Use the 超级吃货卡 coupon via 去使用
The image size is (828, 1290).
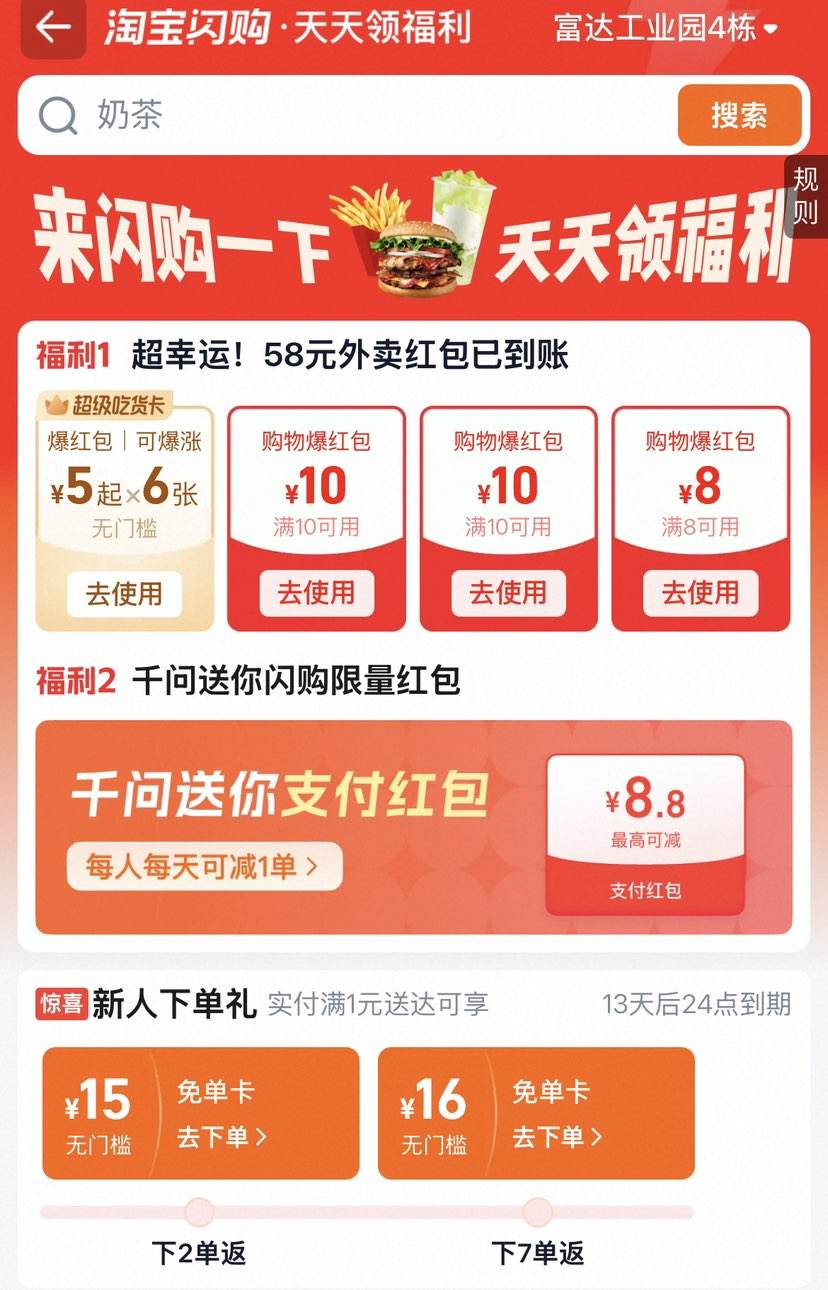tap(124, 594)
